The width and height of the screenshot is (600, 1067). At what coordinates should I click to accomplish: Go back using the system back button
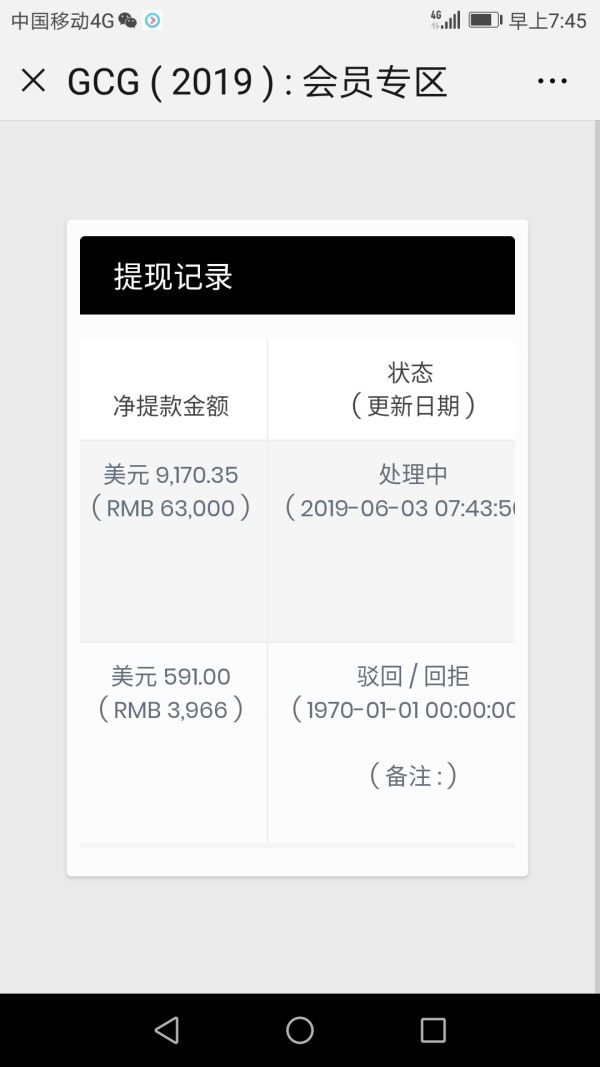pyautogui.click(x=167, y=1030)
